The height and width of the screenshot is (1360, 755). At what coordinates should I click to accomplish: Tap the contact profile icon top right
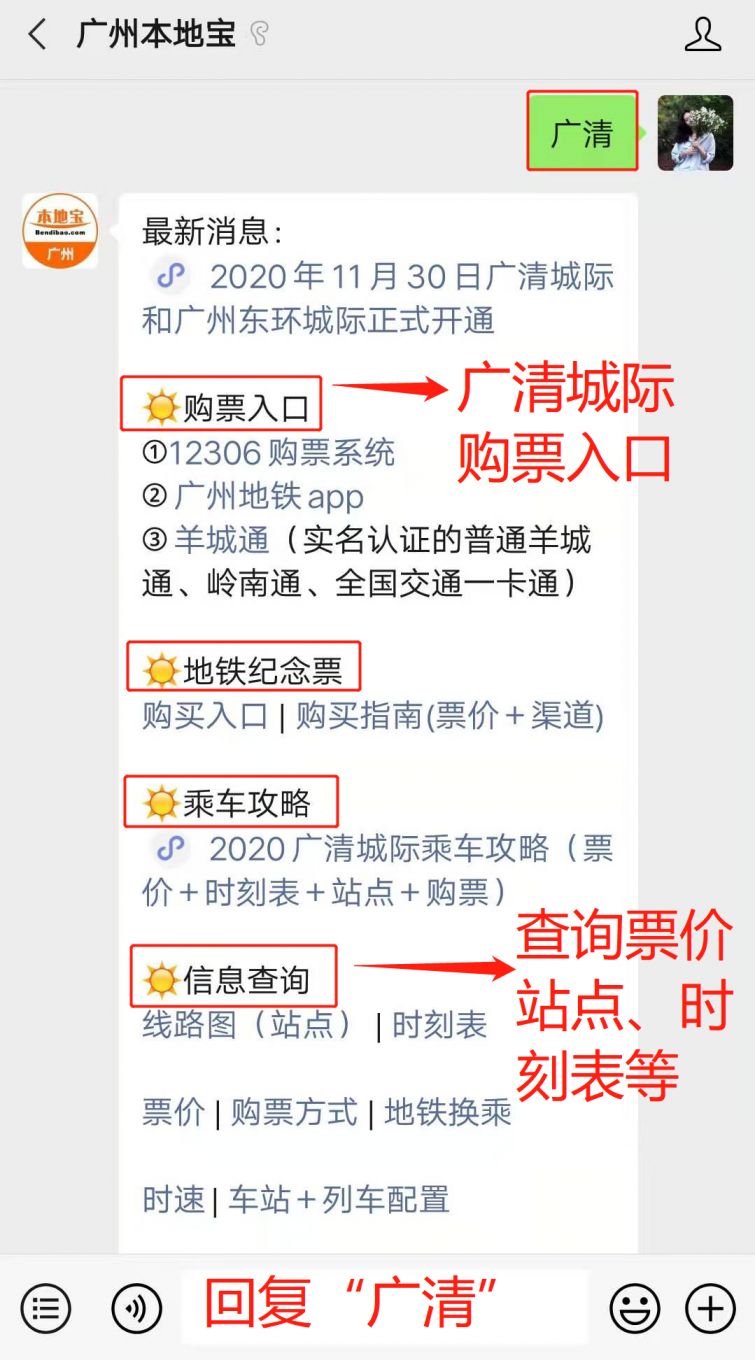(x=704, y=33)
